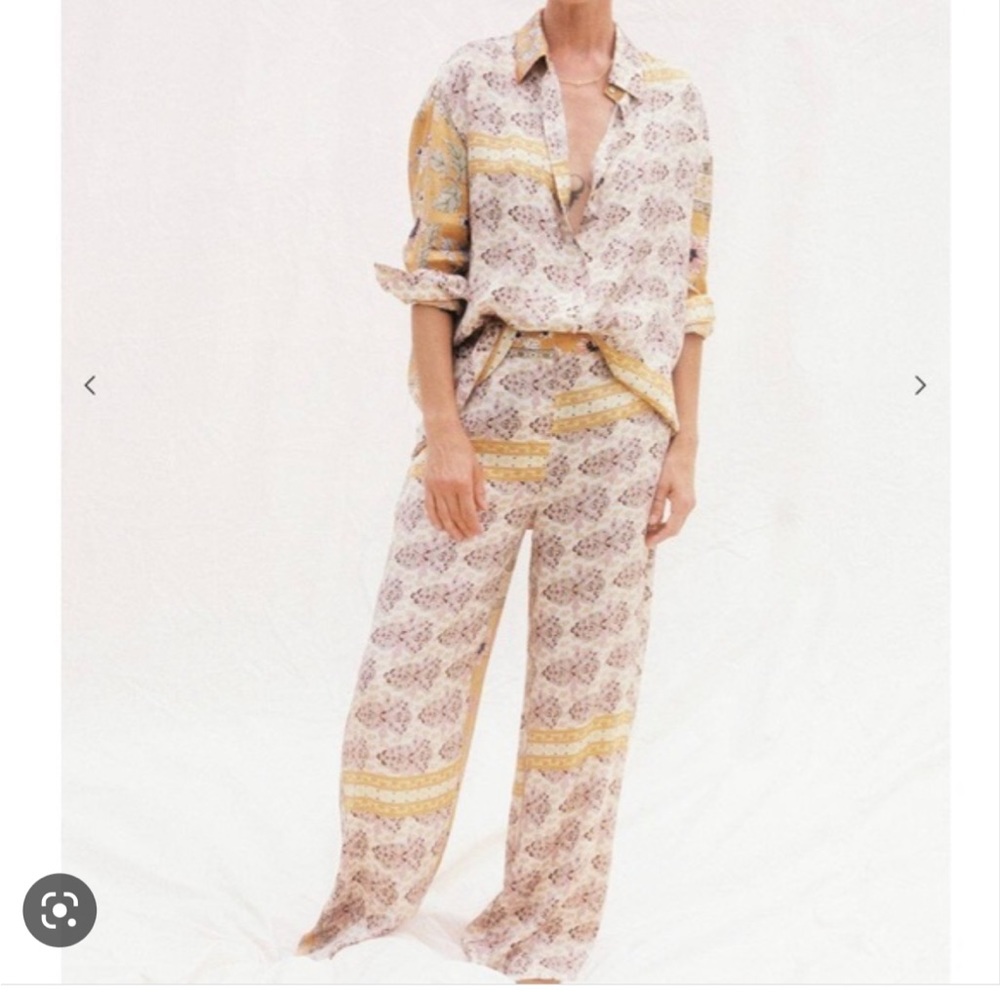Go to the previous product image
1000x1000 pixels.
(90, 385)
